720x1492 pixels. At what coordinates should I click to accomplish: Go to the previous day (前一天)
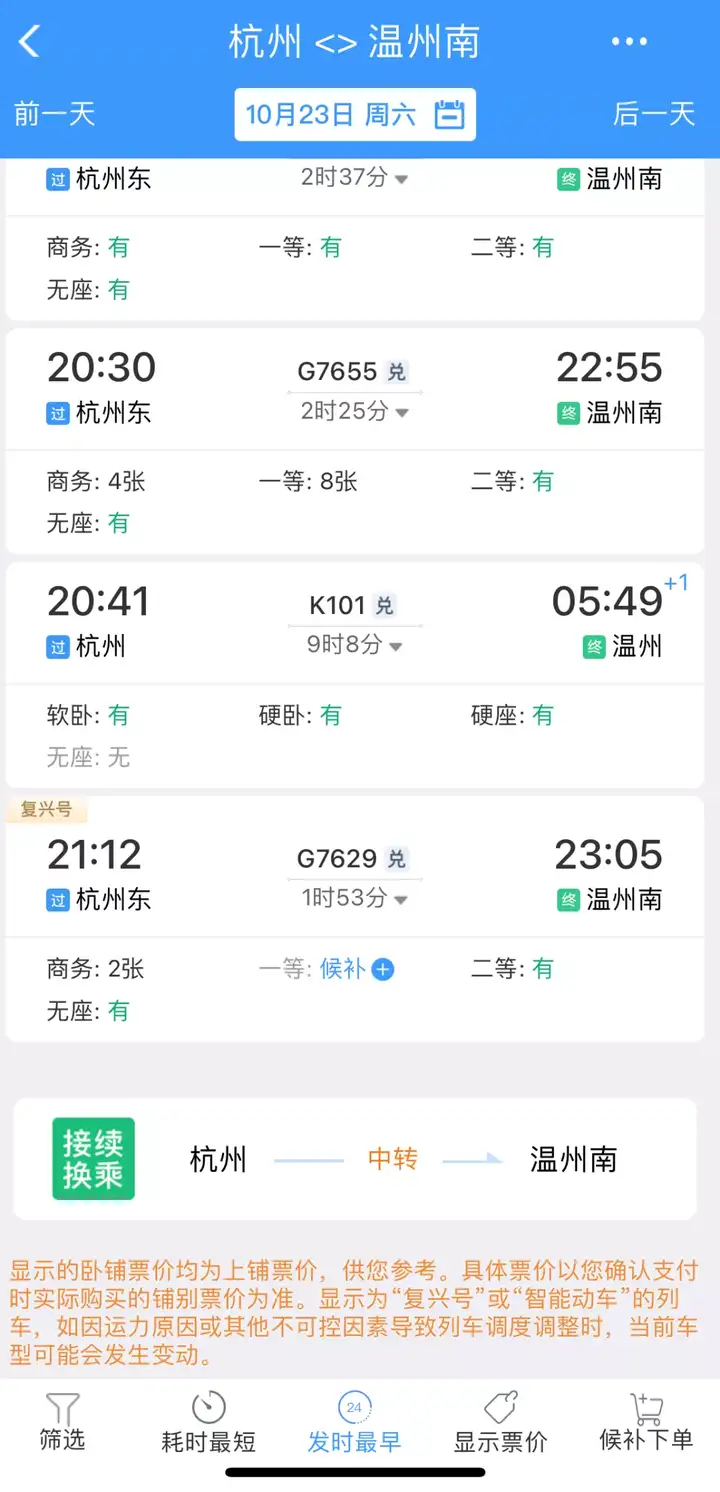[x=54, y=114]
